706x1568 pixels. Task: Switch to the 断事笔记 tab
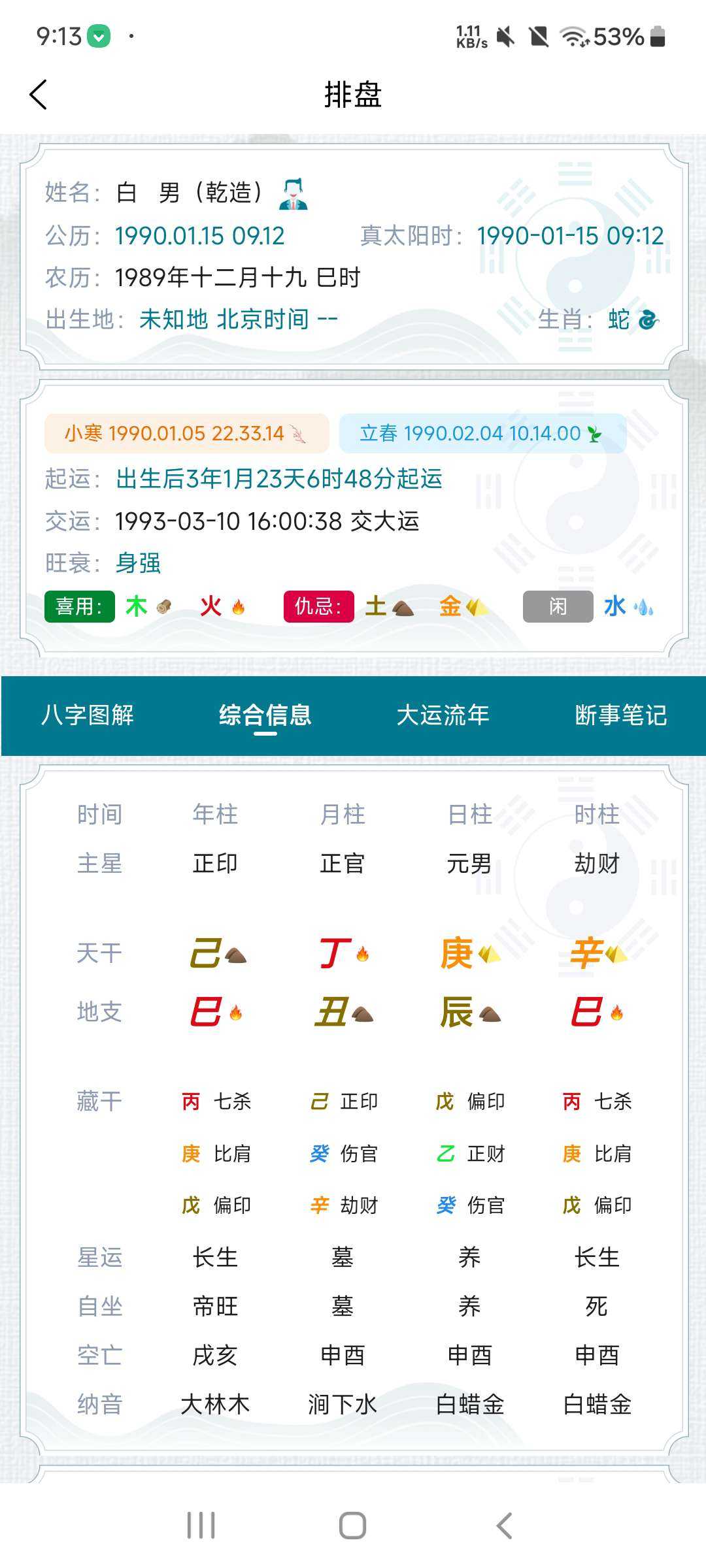[x=620, y=715]
